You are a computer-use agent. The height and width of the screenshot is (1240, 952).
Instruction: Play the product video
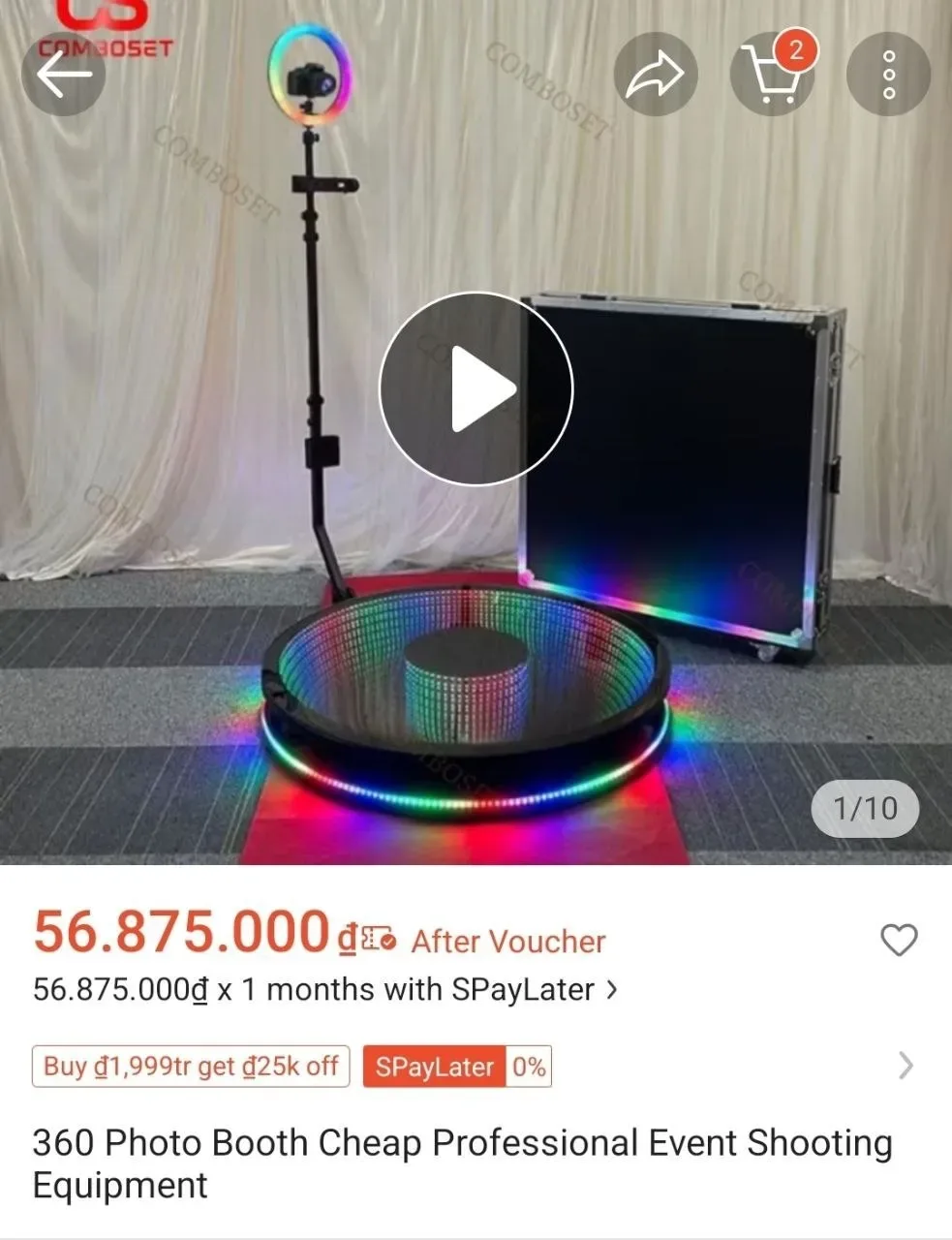pos(476,389)
